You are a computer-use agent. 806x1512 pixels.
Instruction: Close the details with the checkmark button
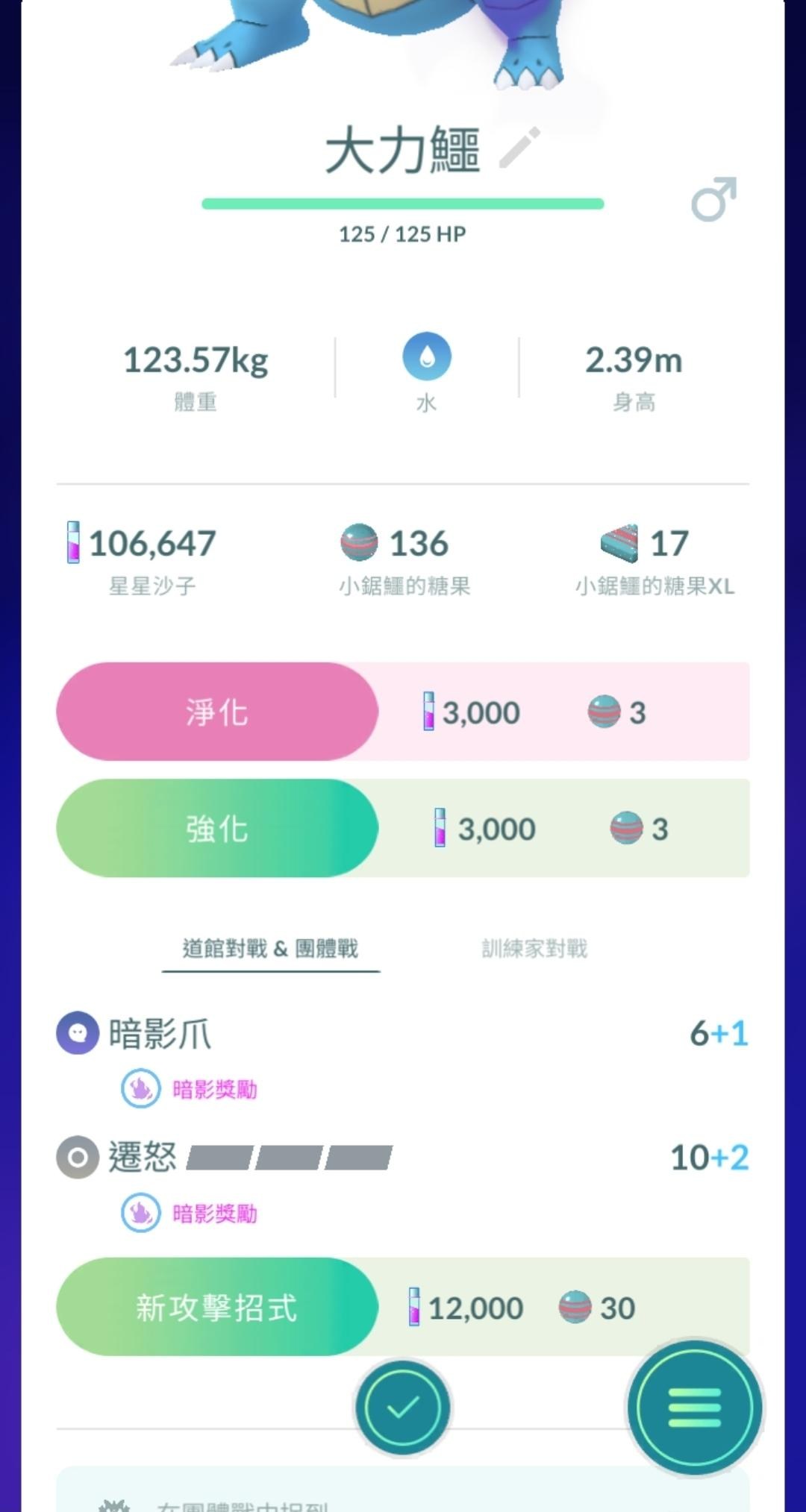coord(403,1408)
